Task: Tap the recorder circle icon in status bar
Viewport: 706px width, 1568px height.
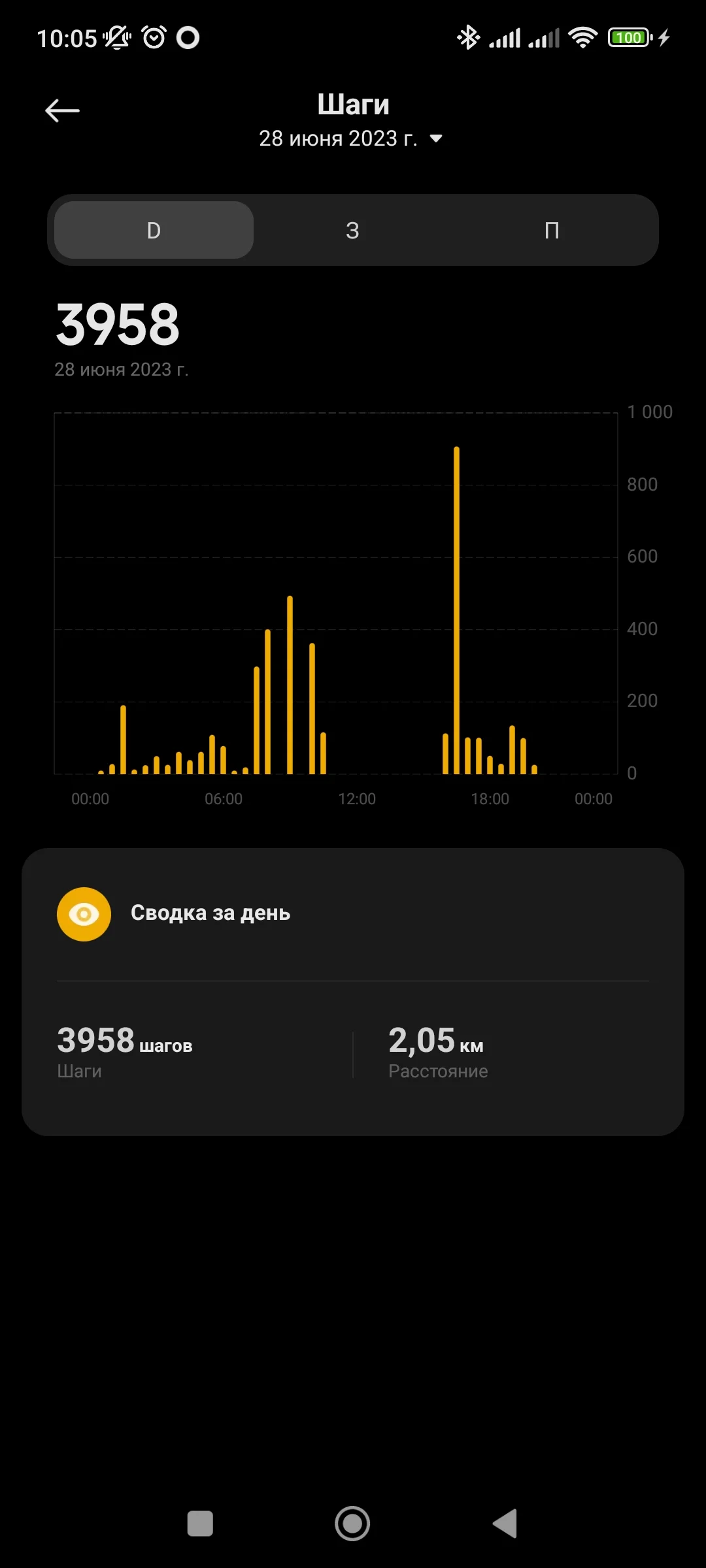Action: click(189, 38)
